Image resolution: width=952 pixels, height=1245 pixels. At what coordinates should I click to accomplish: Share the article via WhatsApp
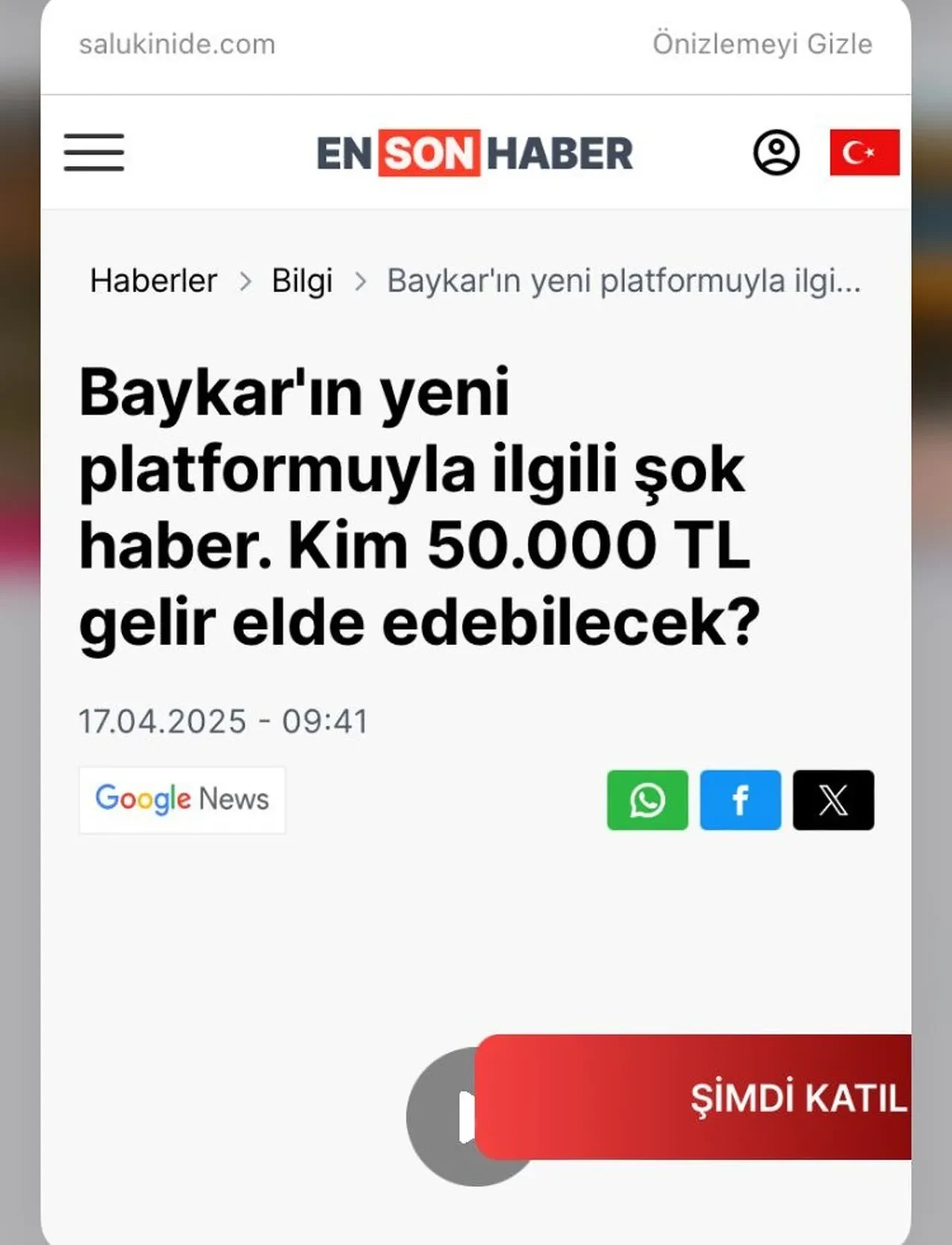(x=646, y=801)
